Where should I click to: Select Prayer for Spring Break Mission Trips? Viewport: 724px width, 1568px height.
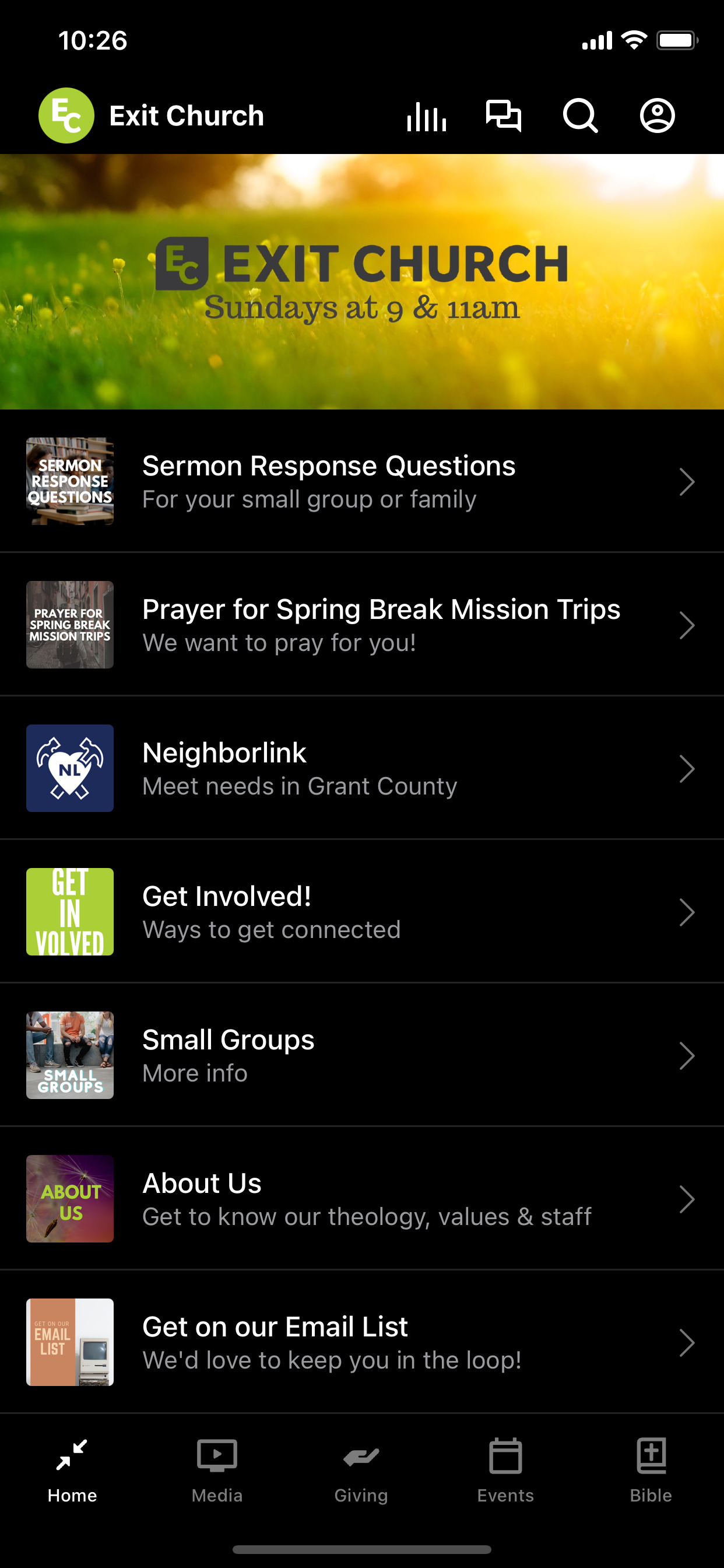(x=362, y=625)
